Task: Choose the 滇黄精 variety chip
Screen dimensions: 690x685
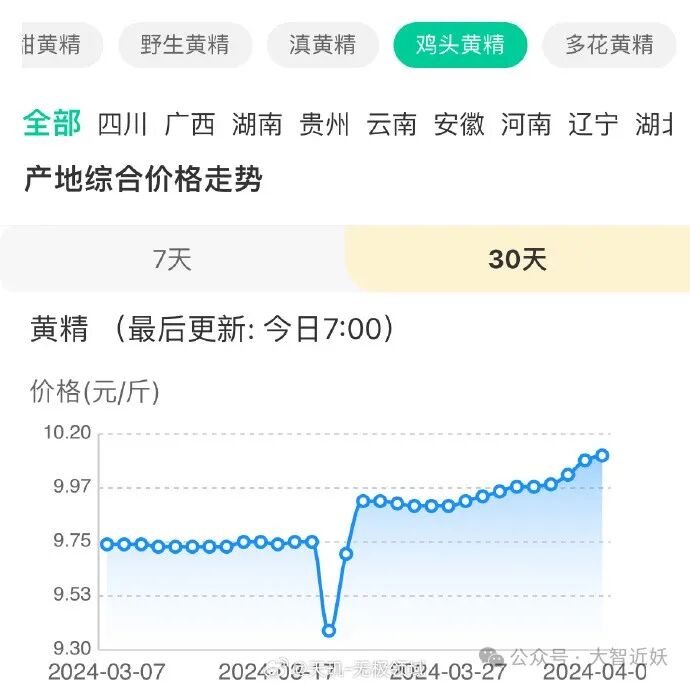Action: (x=323, y=45)
